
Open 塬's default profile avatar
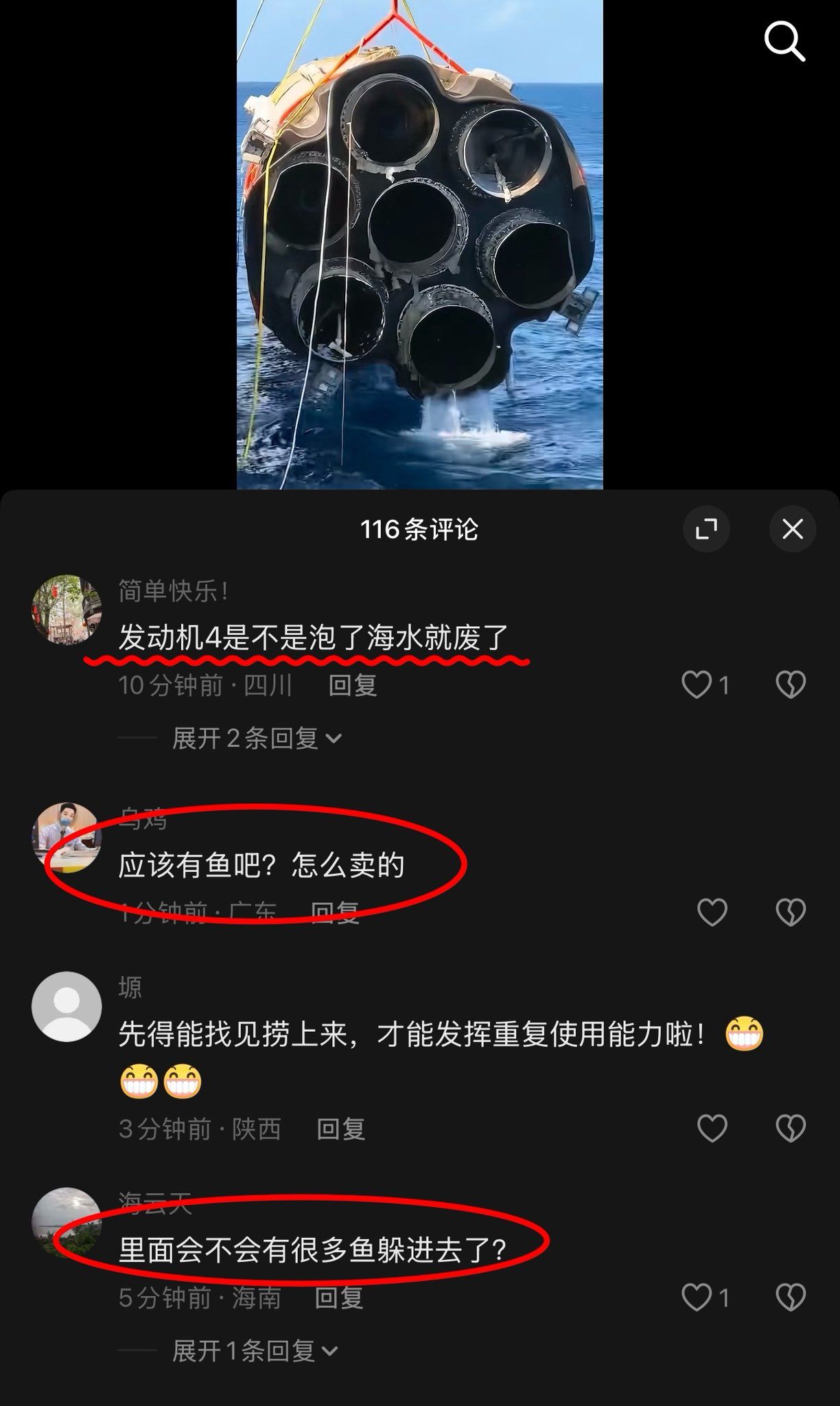67,1006
